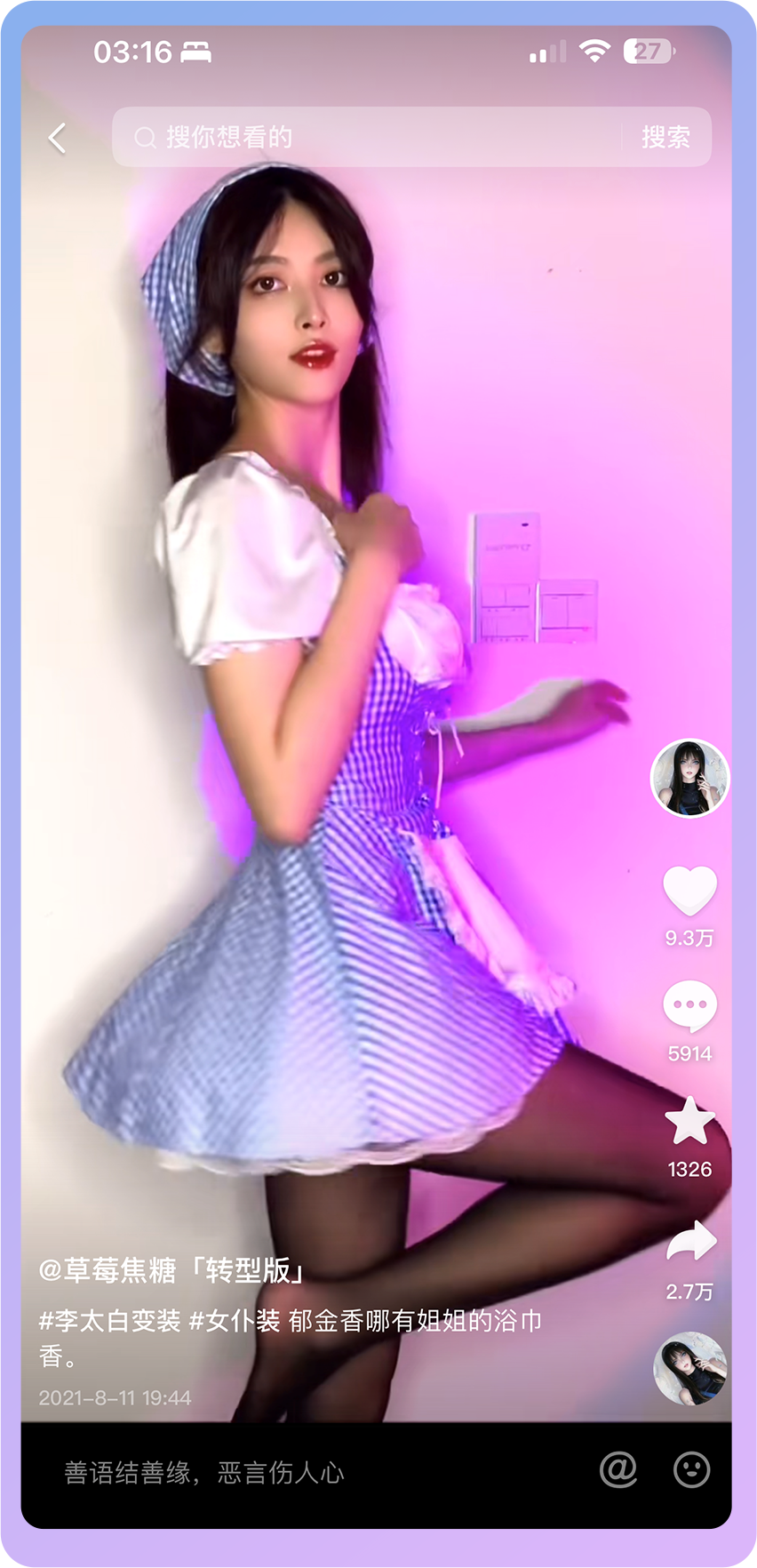Tap the Wi-Fi icon in the status bar
This screenshot has height=1568, width=757.
coord(596,52)
